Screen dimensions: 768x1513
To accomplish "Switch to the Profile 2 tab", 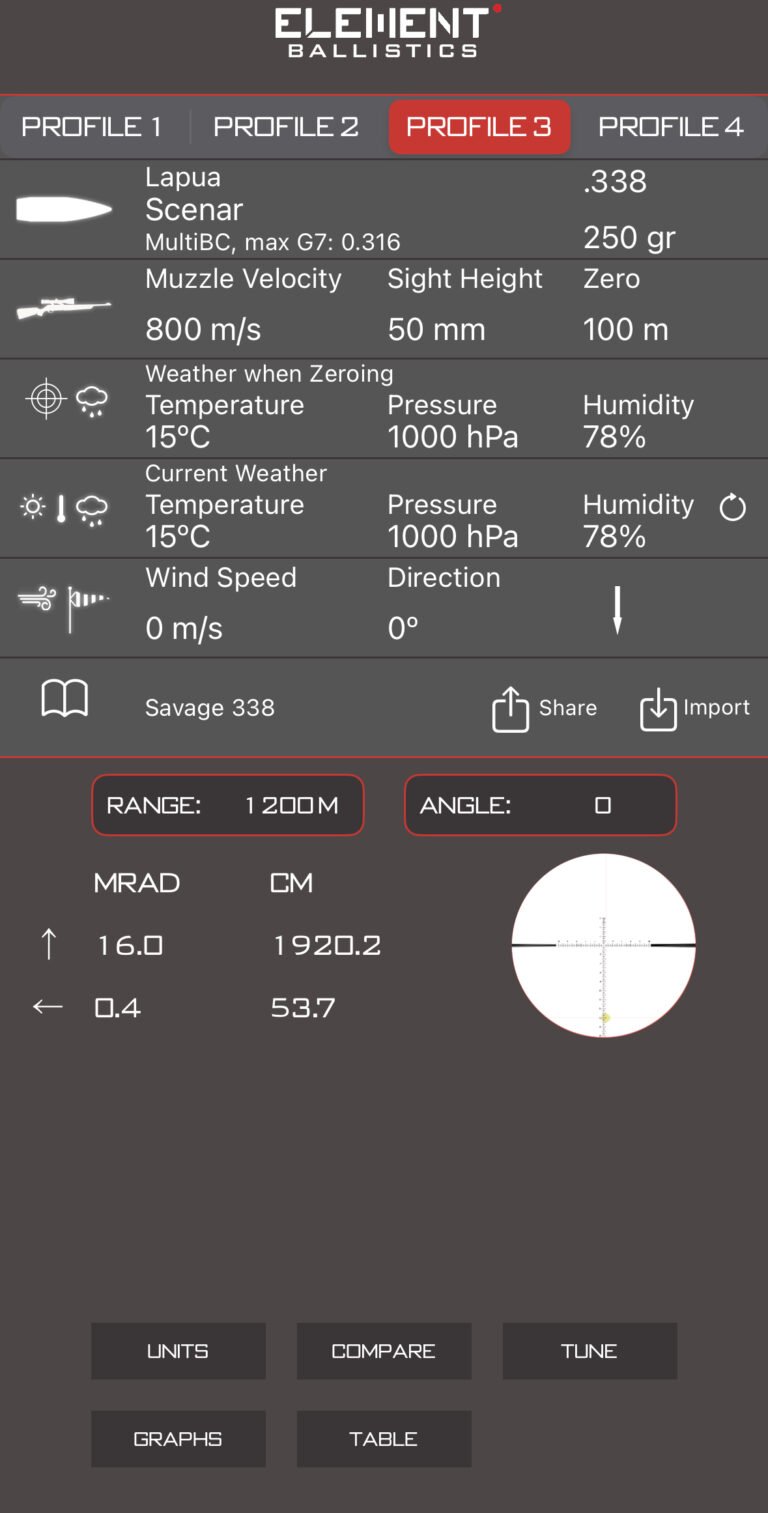I will pos(286,127).
